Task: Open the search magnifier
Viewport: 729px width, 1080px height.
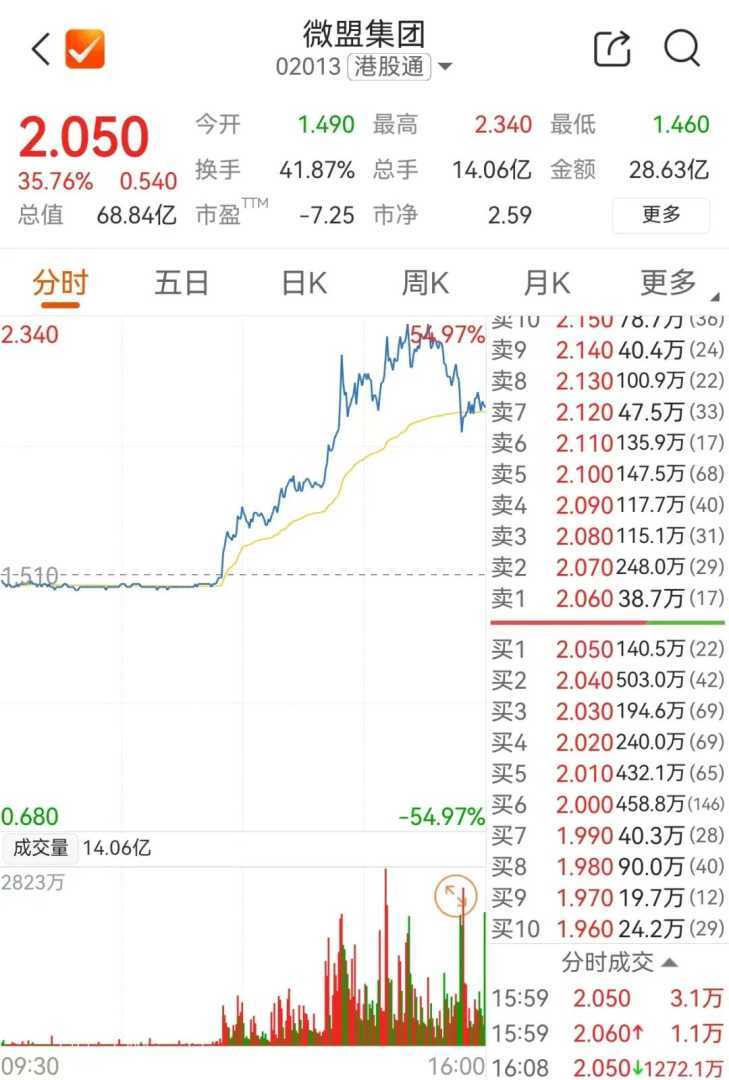Action: pyautogui.click(x=682, y=48)
